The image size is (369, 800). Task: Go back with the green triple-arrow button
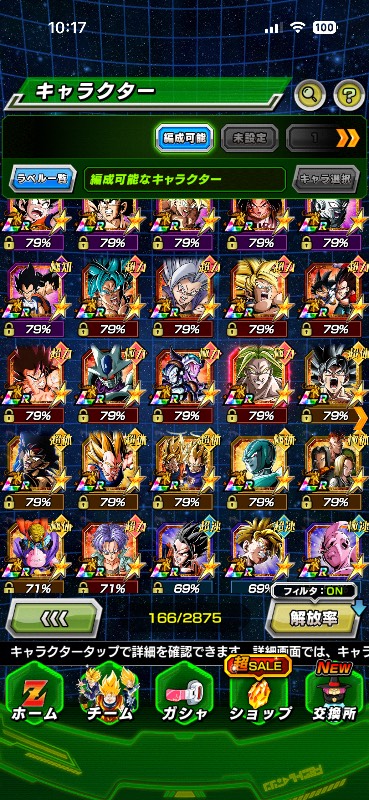[x=54, y=618]
